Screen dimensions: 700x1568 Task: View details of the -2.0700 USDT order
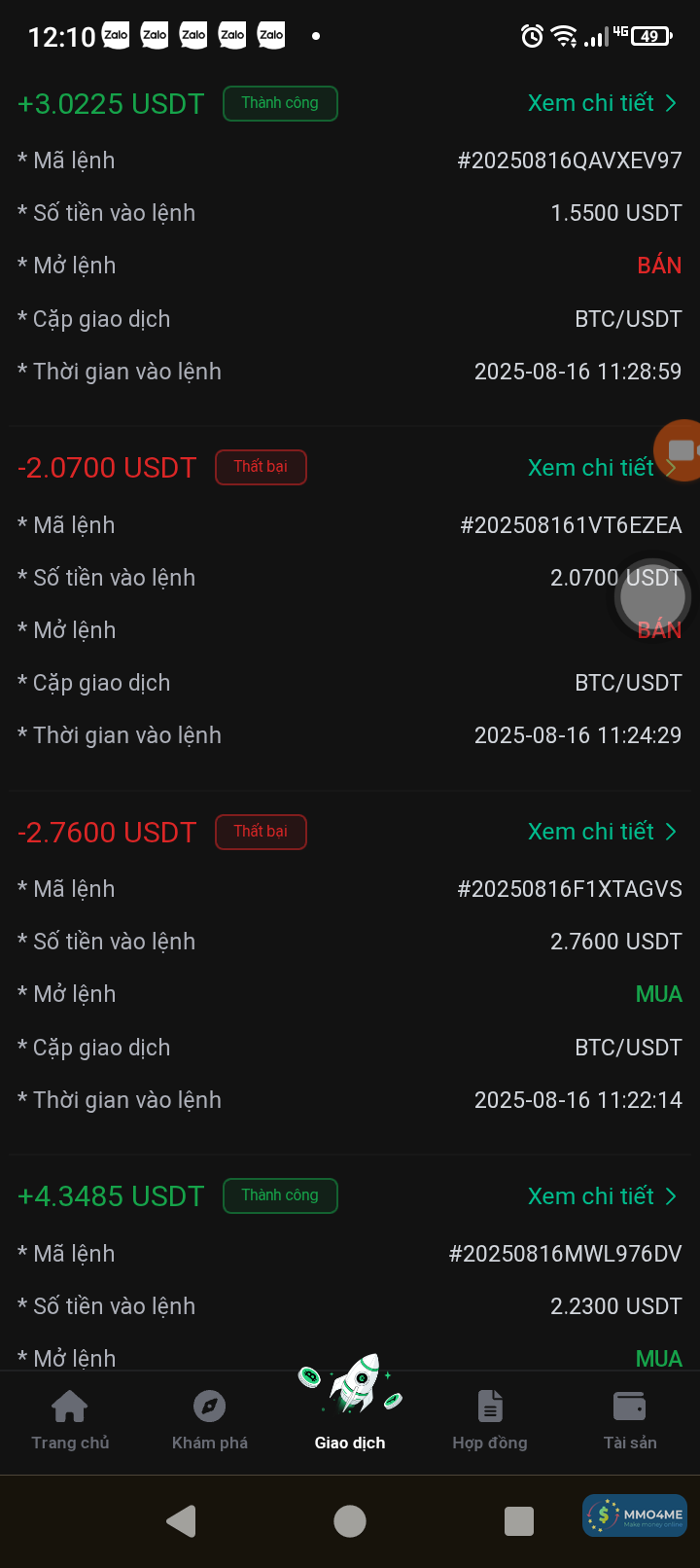click(590, 468)
